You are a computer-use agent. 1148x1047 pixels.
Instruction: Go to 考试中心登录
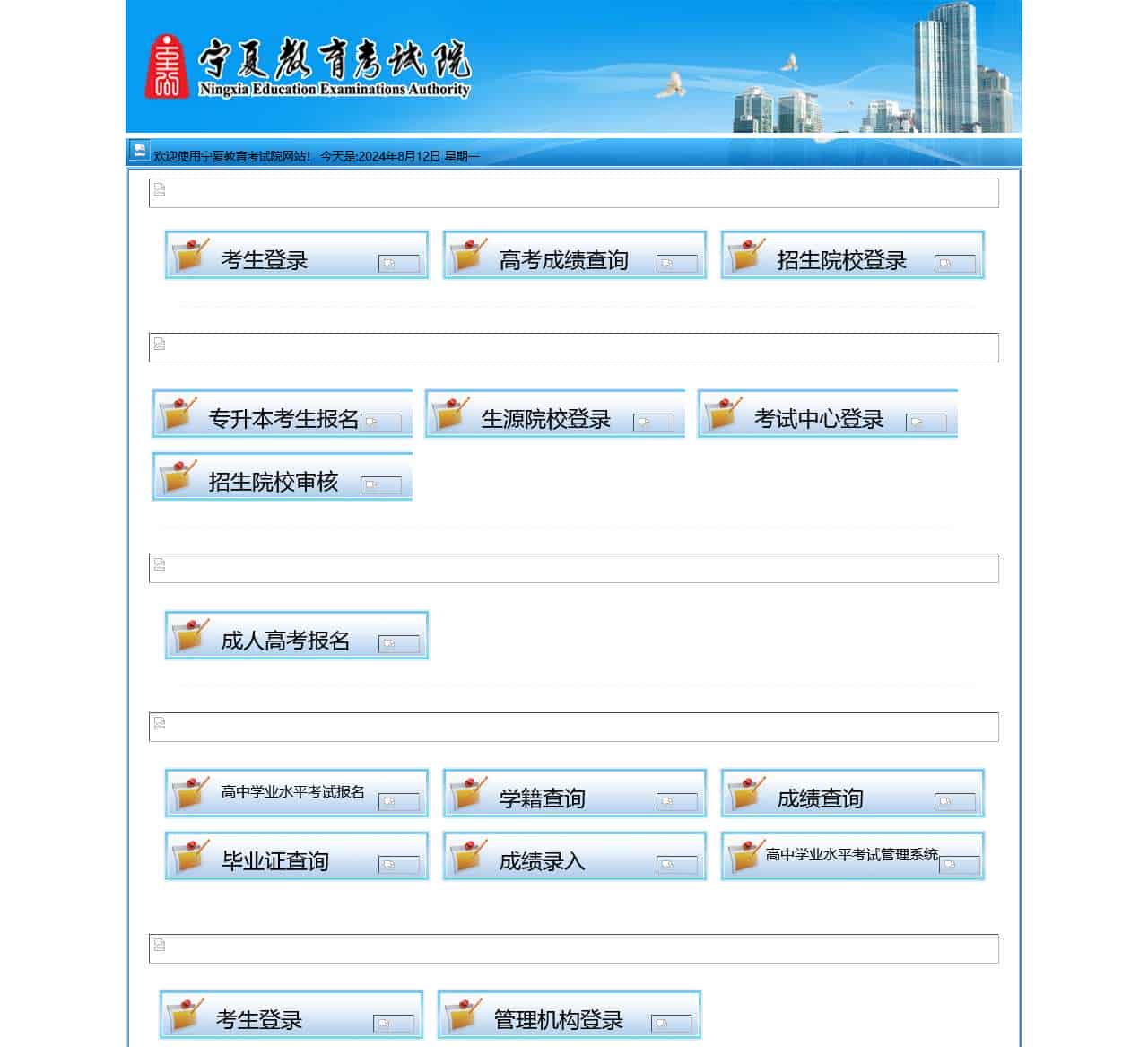click(827, 414)
